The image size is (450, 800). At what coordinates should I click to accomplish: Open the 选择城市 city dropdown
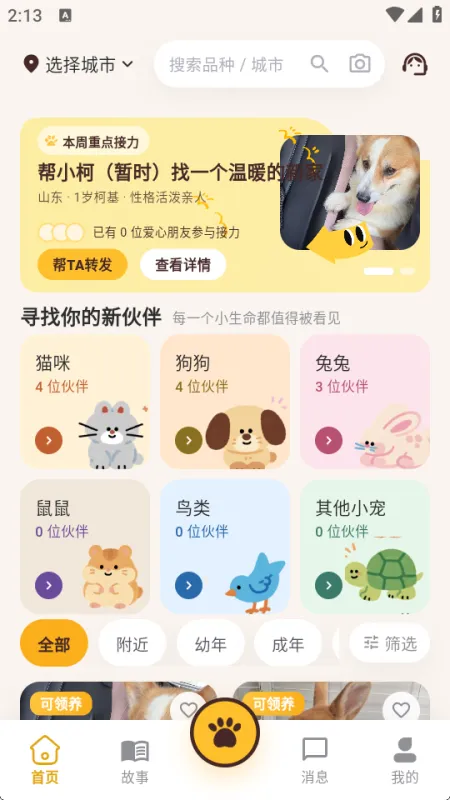point(79,64)
